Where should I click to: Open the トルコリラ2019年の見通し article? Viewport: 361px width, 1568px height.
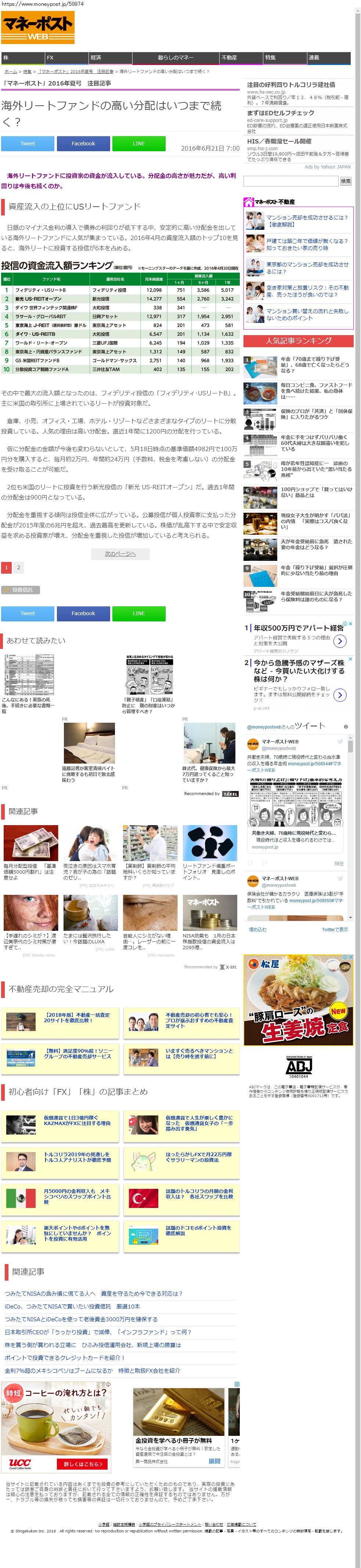pyautogui.click(x=77, y=1157)
